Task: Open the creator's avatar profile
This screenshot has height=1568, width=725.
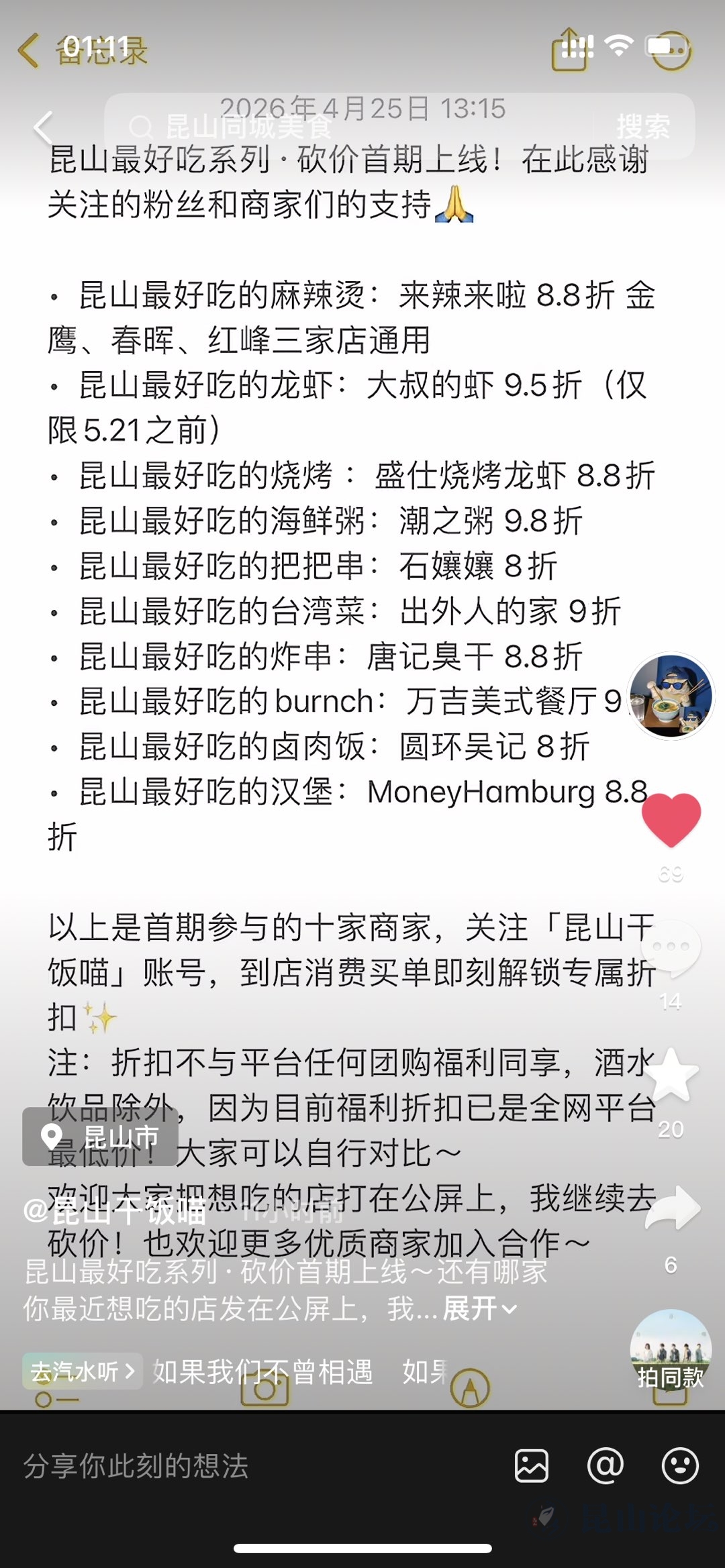Action: 671,696
